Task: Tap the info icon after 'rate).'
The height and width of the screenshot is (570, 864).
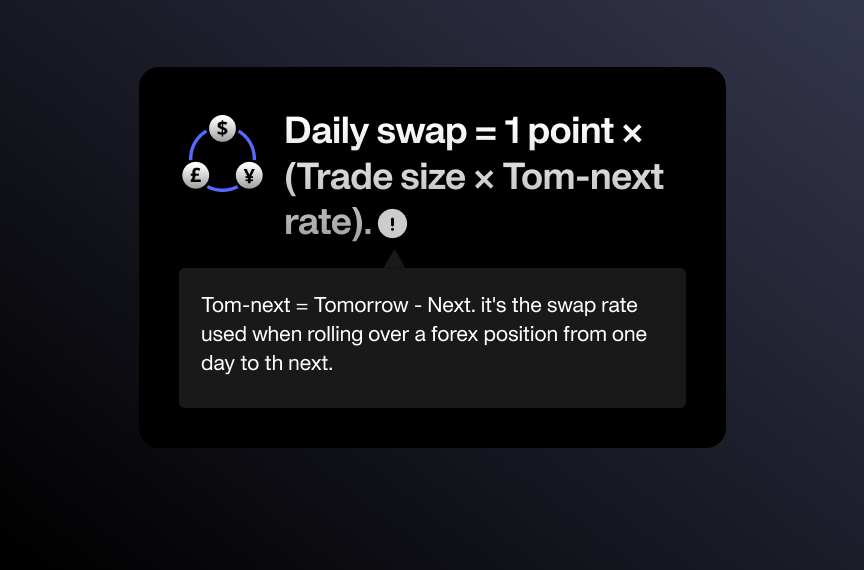Action: click(x=393, y=224)
